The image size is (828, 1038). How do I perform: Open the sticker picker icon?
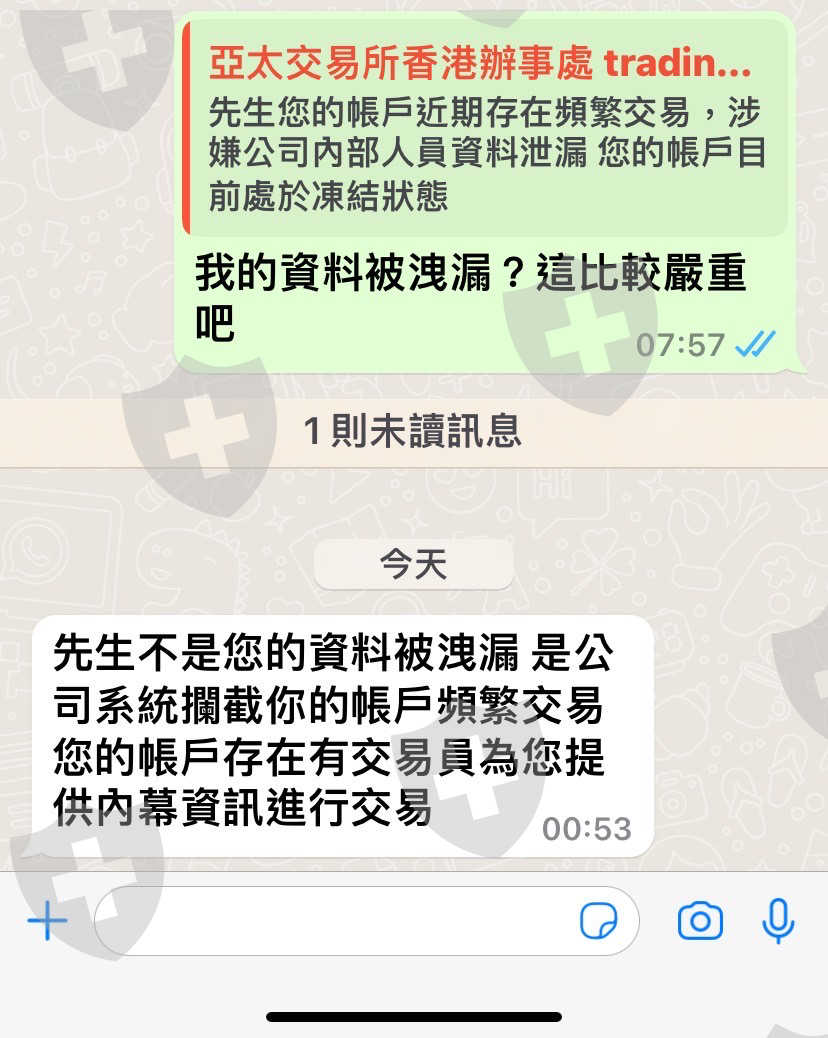click(x=598, y=921)
